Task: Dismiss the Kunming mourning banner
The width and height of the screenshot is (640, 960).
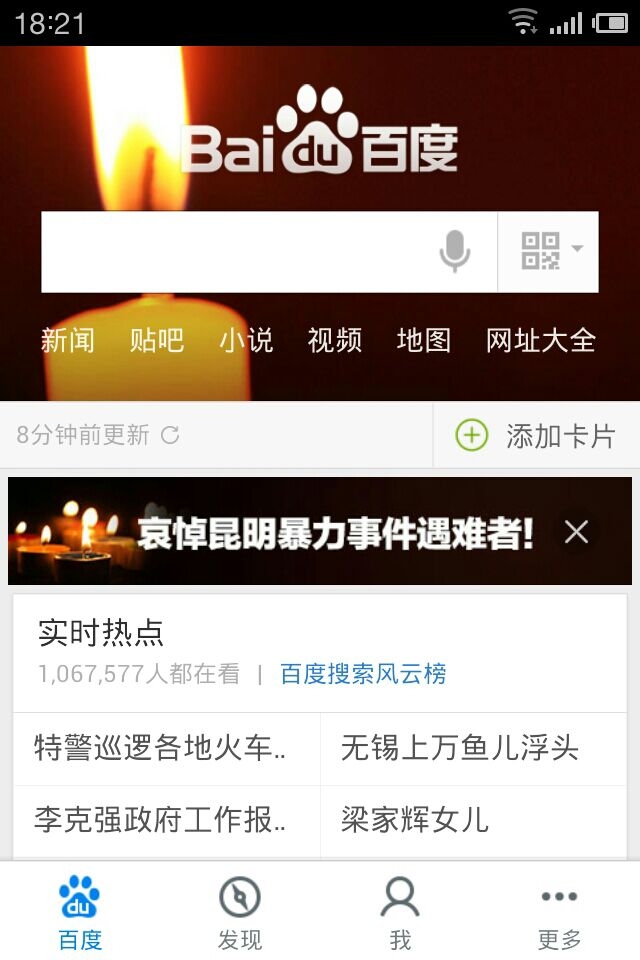Action: 577,532
